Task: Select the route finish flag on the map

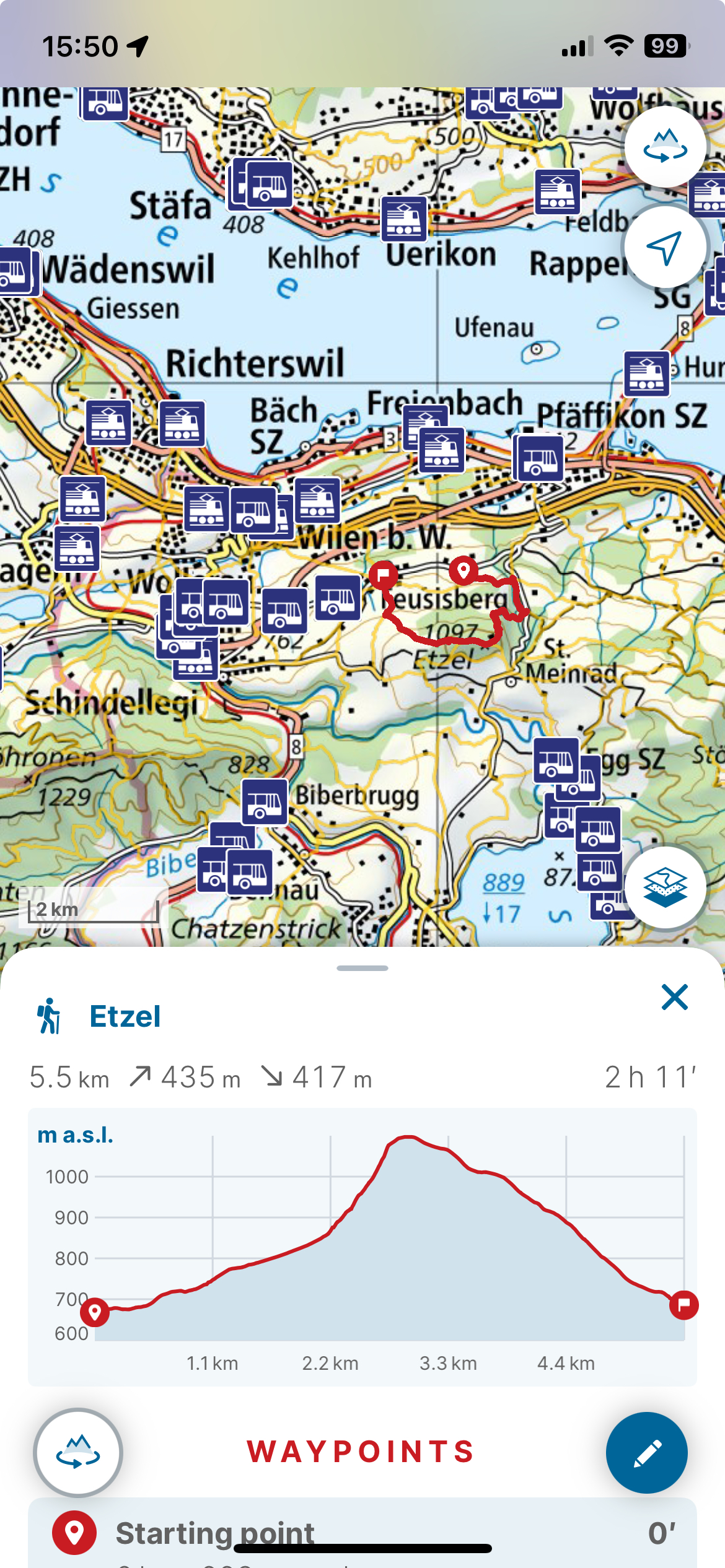Action: tap(384, 575)
